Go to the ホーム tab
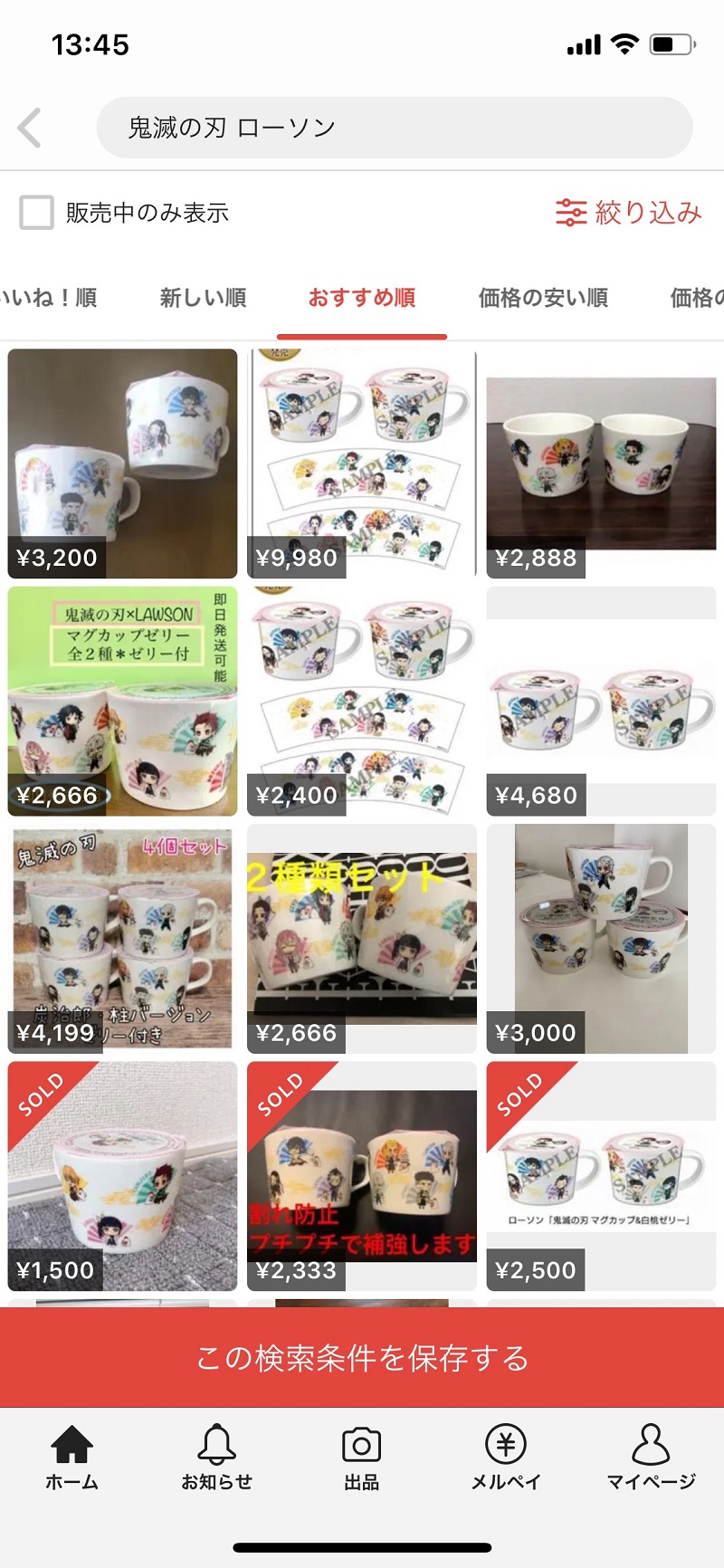Screen dimensions: 724x1568 72,1457
